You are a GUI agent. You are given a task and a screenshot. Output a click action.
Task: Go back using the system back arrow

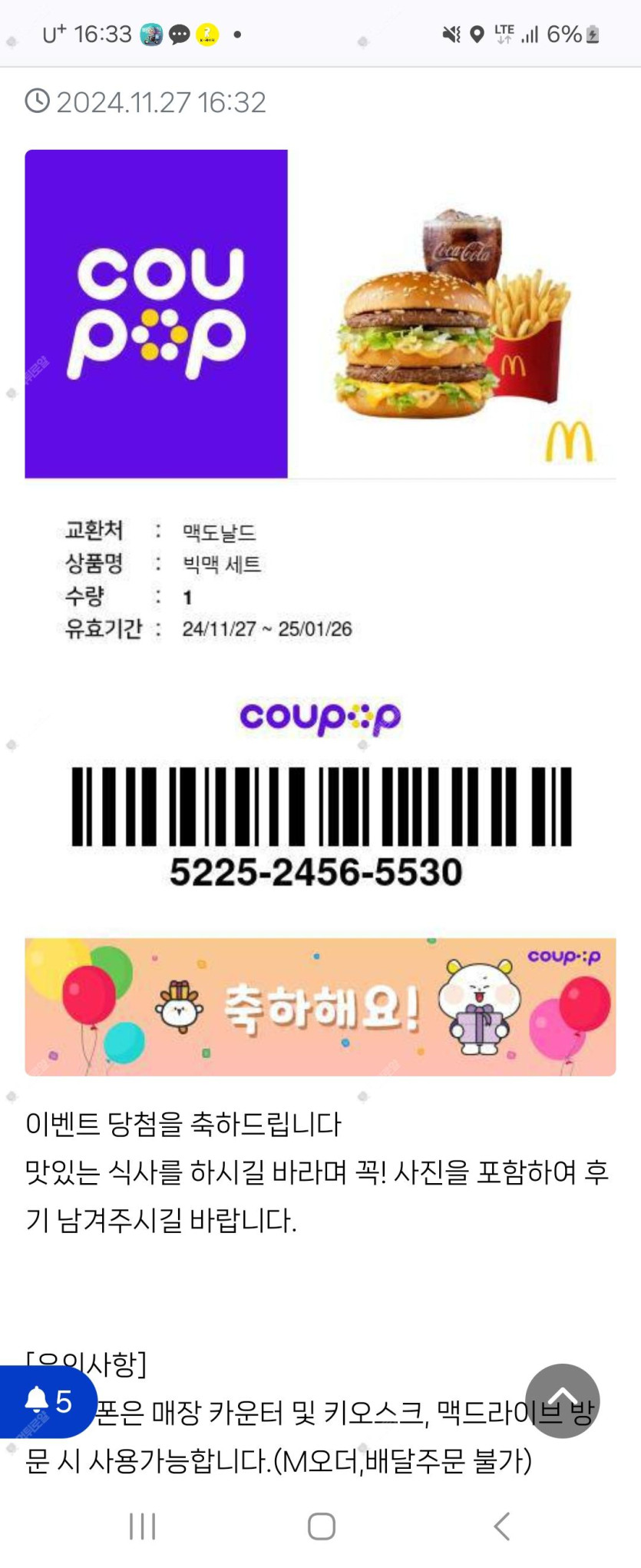[502, 1526]
